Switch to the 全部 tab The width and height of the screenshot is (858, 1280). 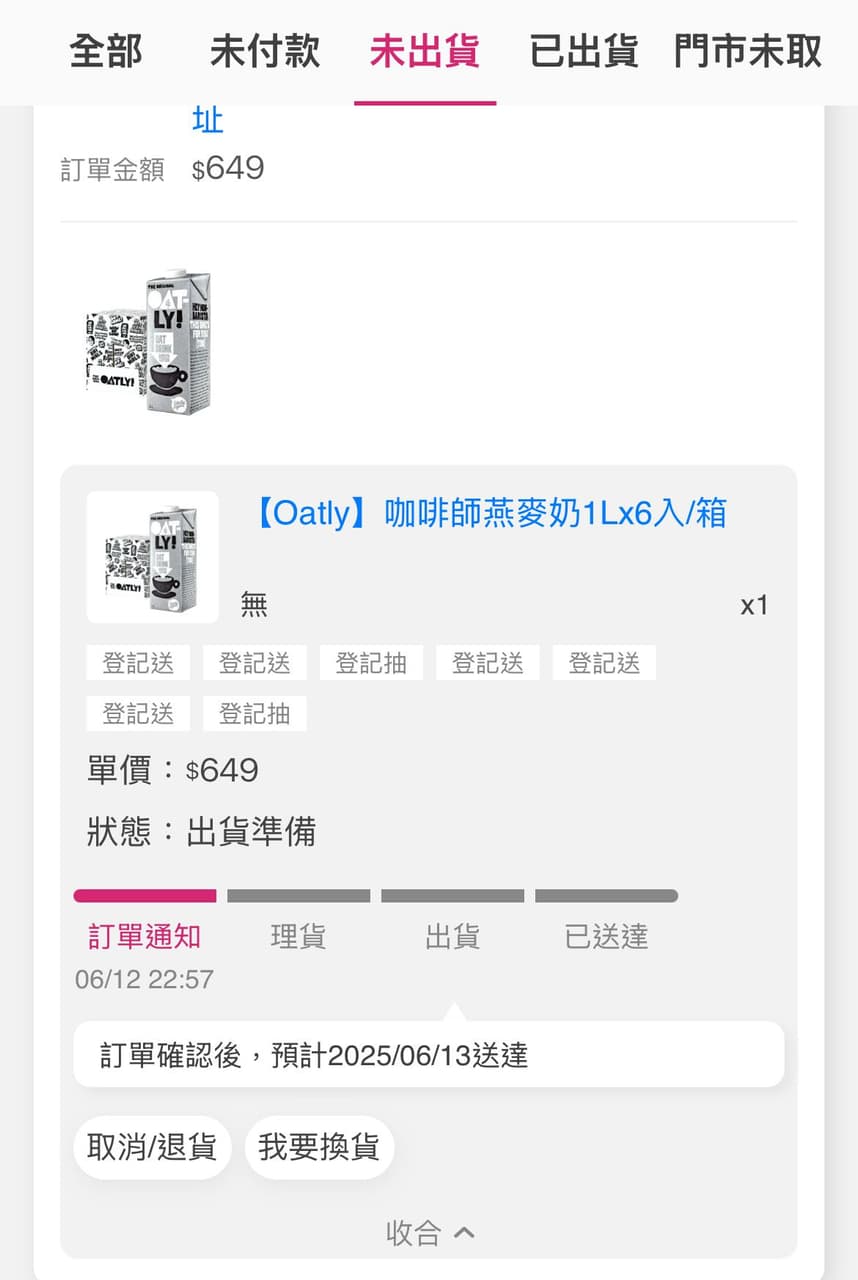point(105,54)
